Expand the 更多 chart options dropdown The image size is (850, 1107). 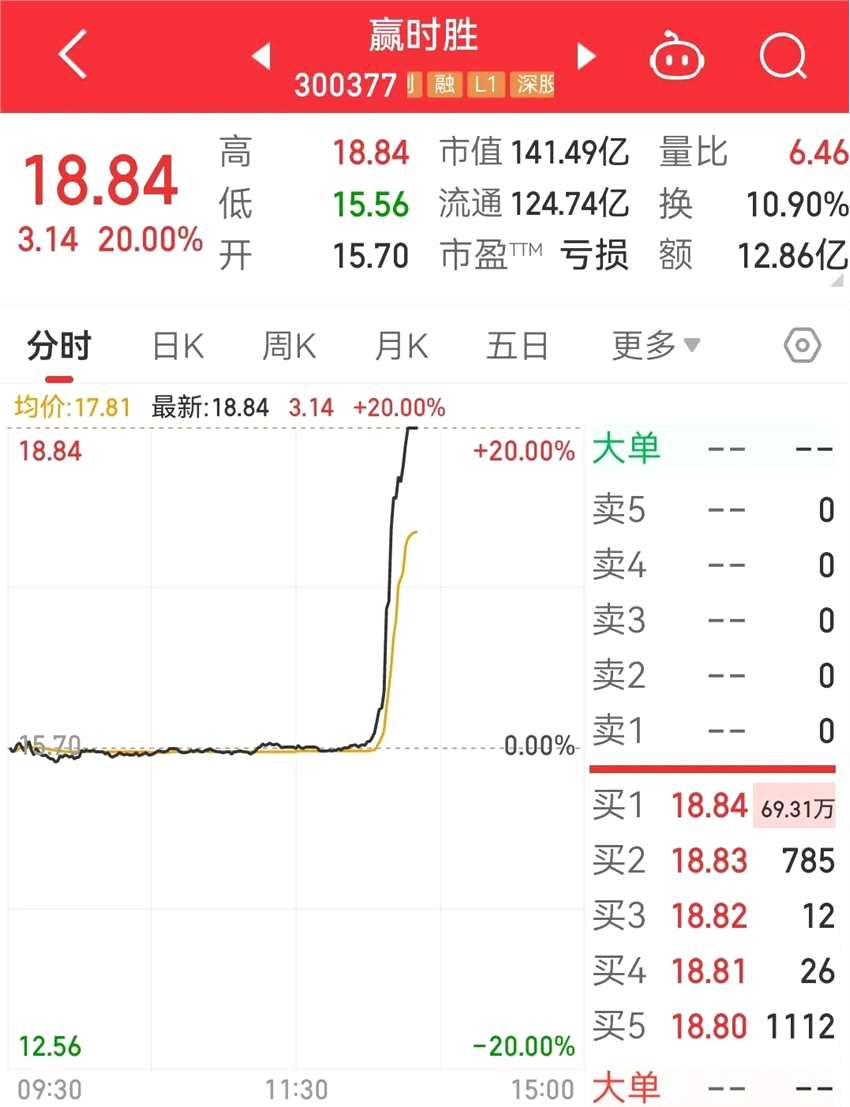pos(655,347)
